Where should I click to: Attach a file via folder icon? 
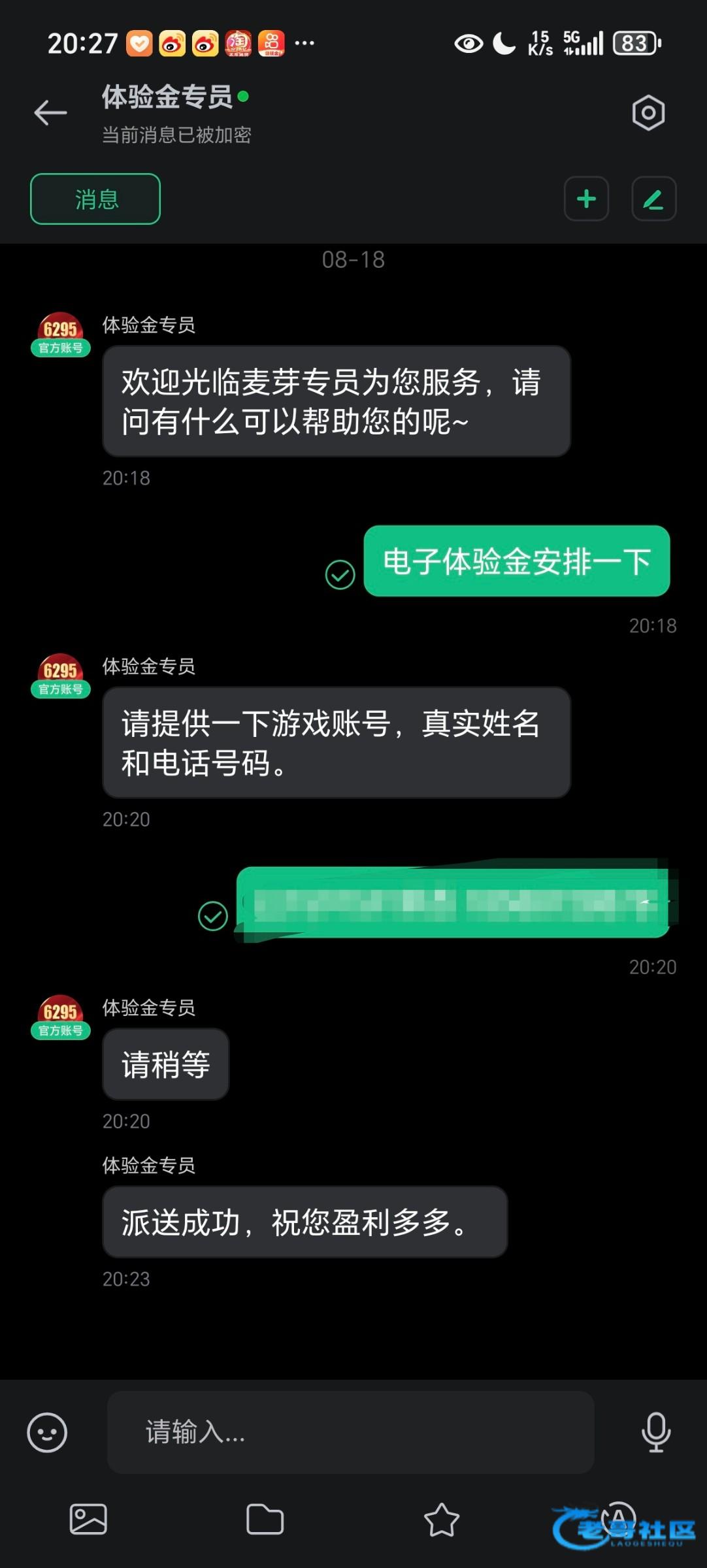click(x=265, y=1519)
